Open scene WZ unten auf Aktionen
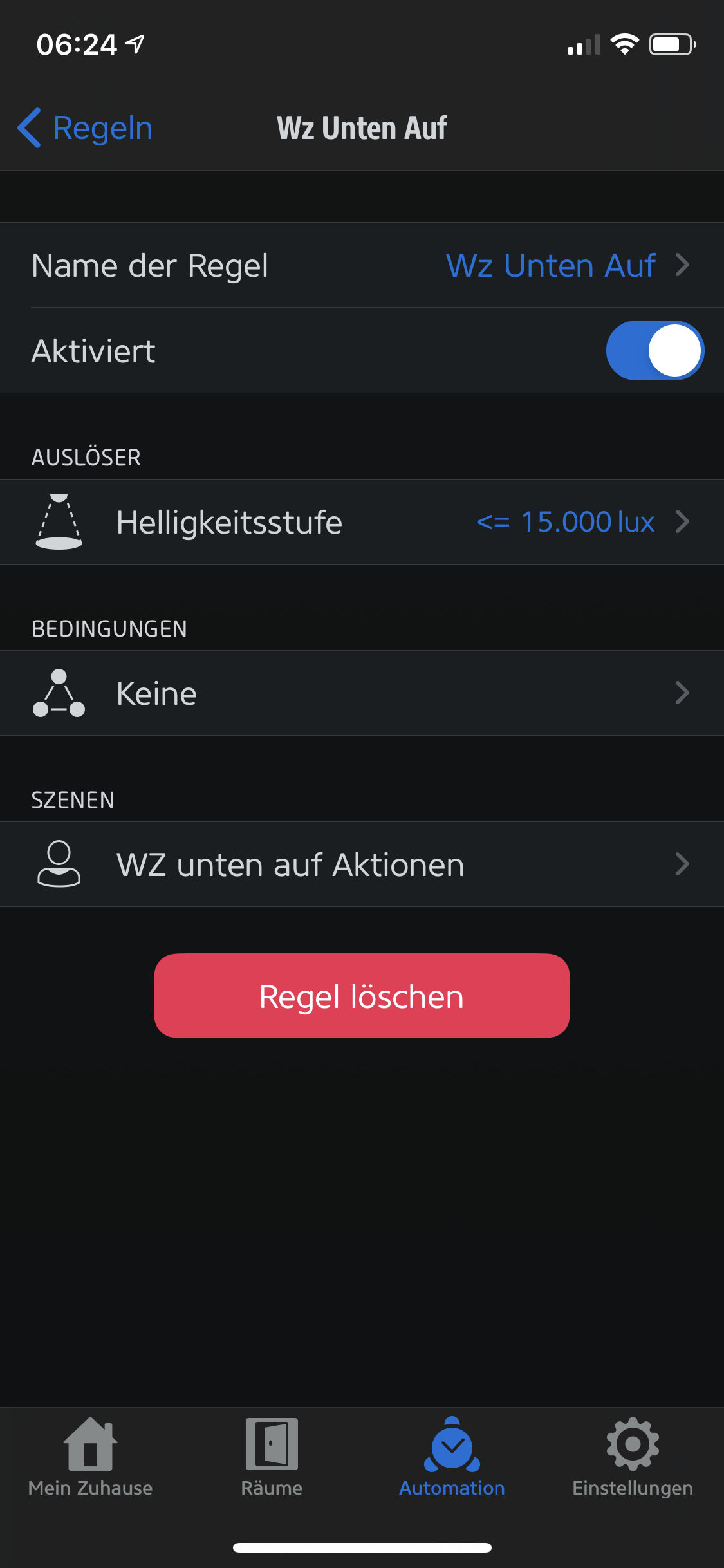 pos(362,864)
